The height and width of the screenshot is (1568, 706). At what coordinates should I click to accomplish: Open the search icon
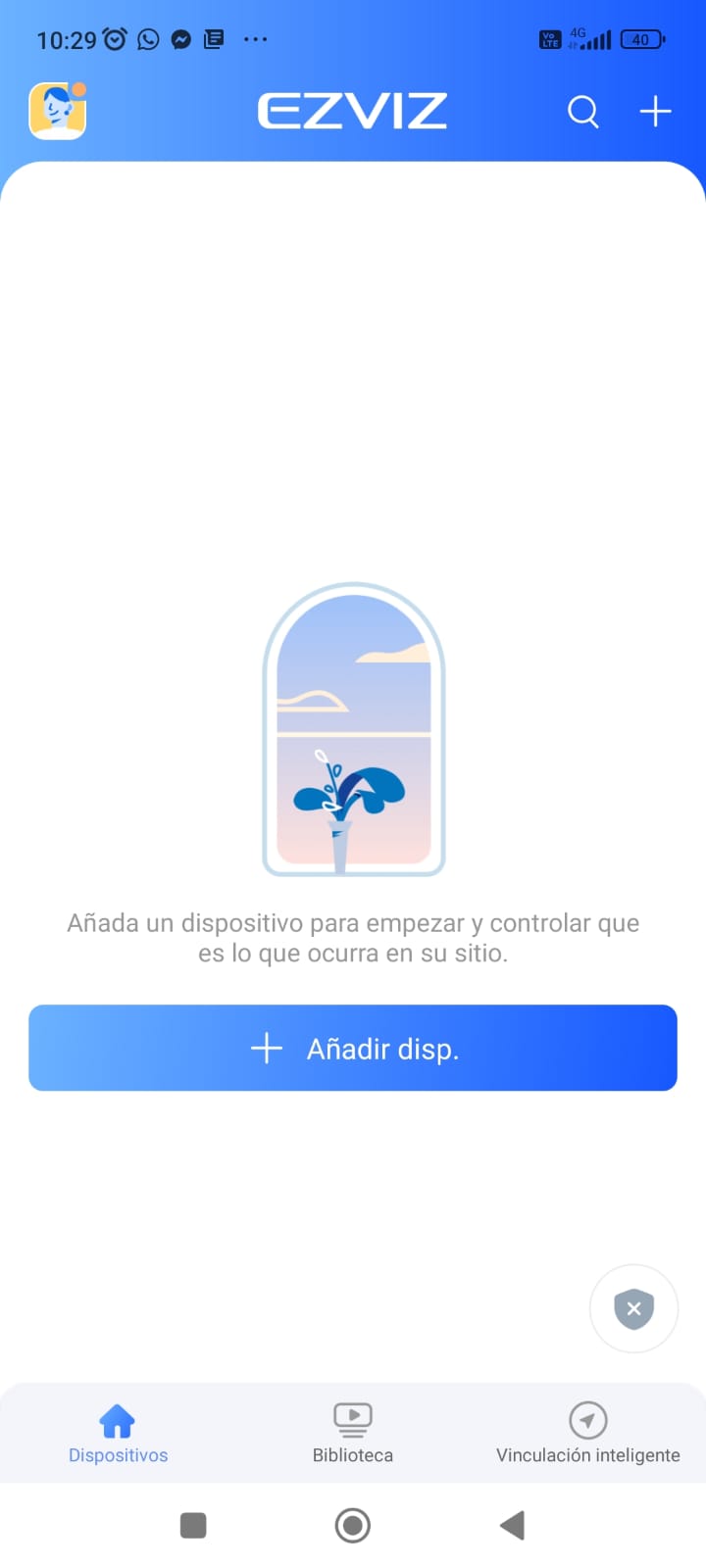(582, 112)
